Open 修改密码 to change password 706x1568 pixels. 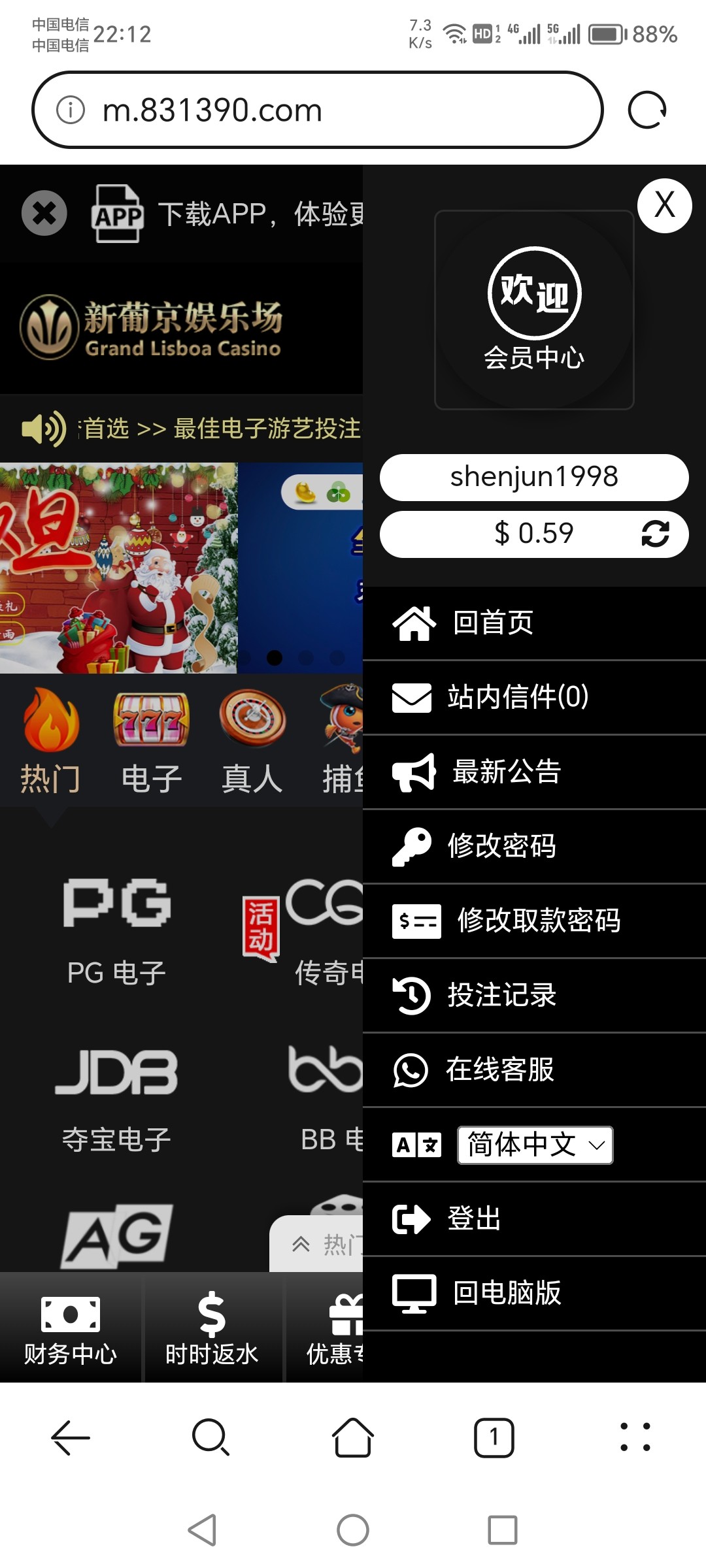[501, 846]
